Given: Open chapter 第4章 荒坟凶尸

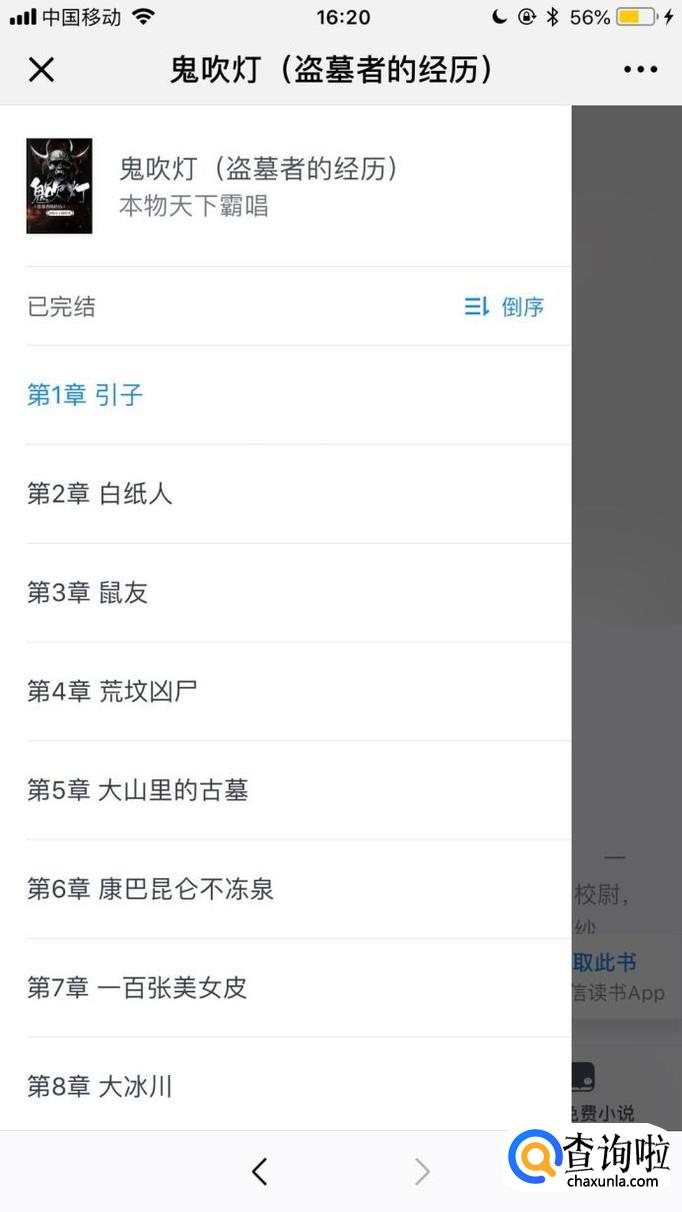Looking at the screenshot, I should pyautogui.click(x=112, y=691).
